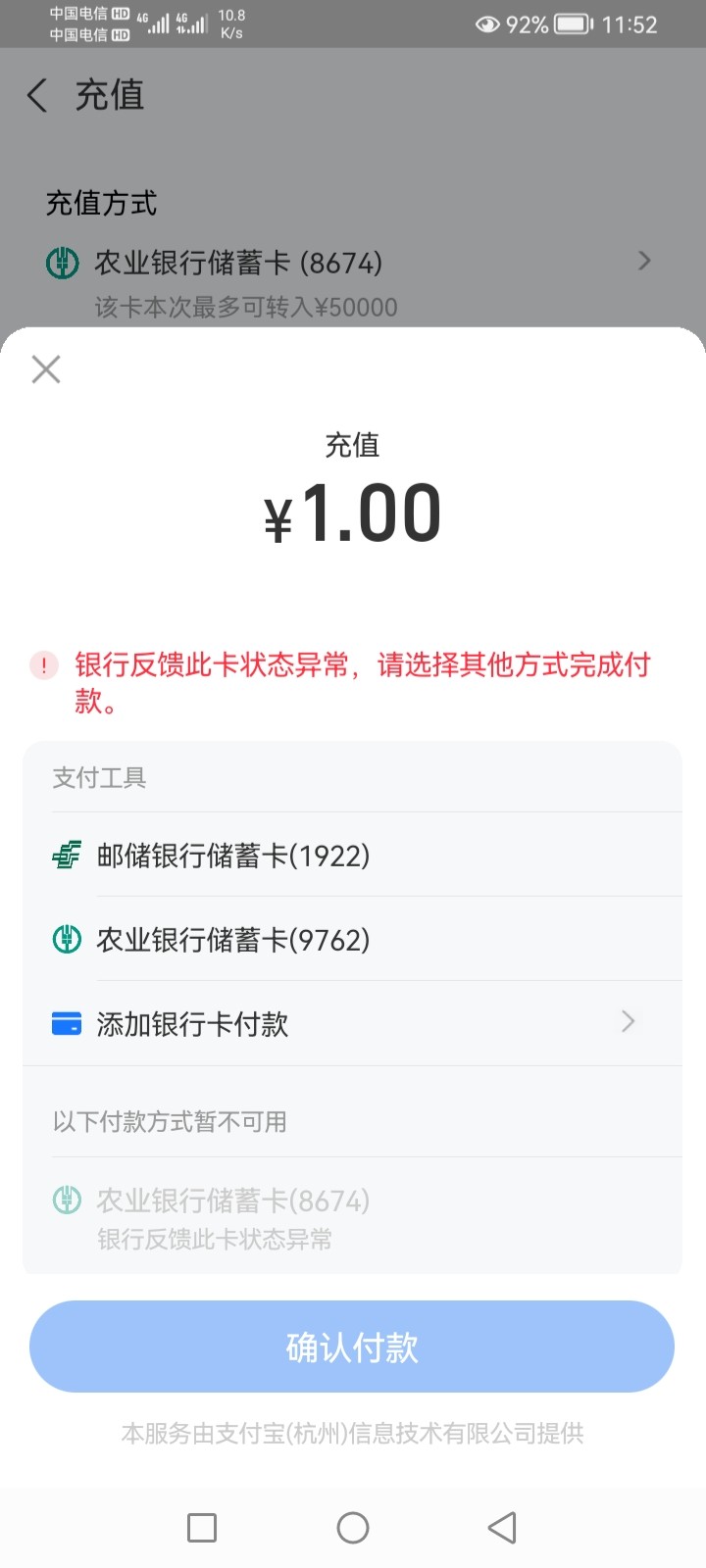The height and width of the screenshot is (1568, 706).
Task: Open 添加银行卡付款 to add a card
Action: (x=352, y=1023)
